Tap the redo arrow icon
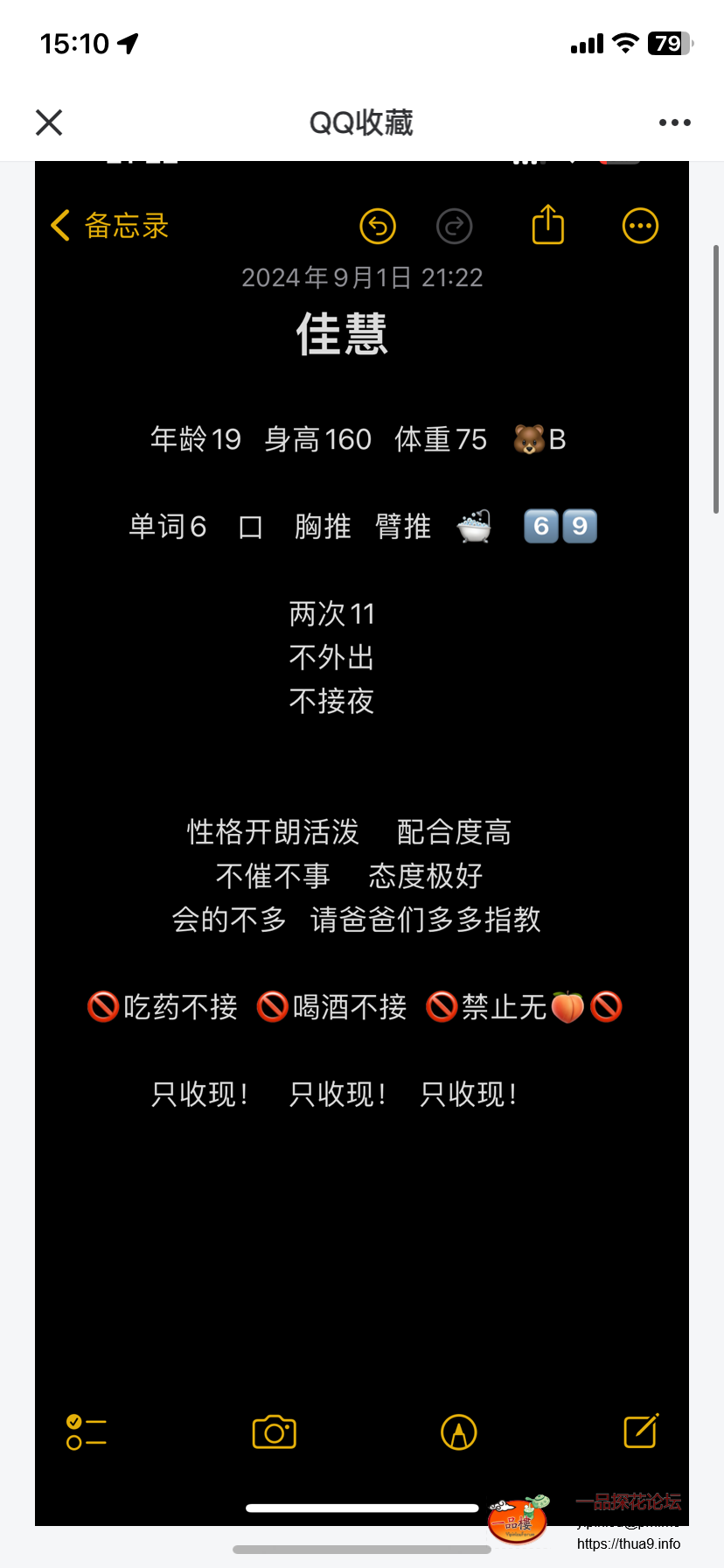724x1568 pixels. (x=454, y=226)
